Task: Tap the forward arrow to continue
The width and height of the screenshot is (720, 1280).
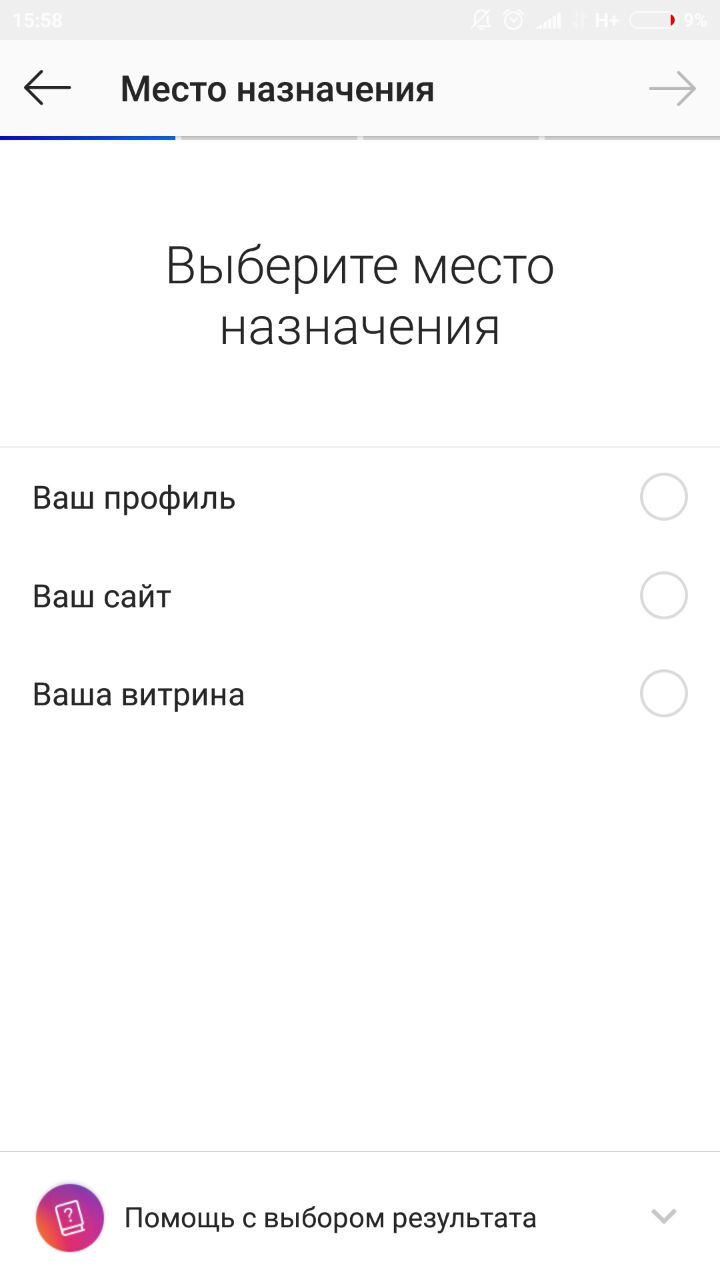Action: click(672, 89)
